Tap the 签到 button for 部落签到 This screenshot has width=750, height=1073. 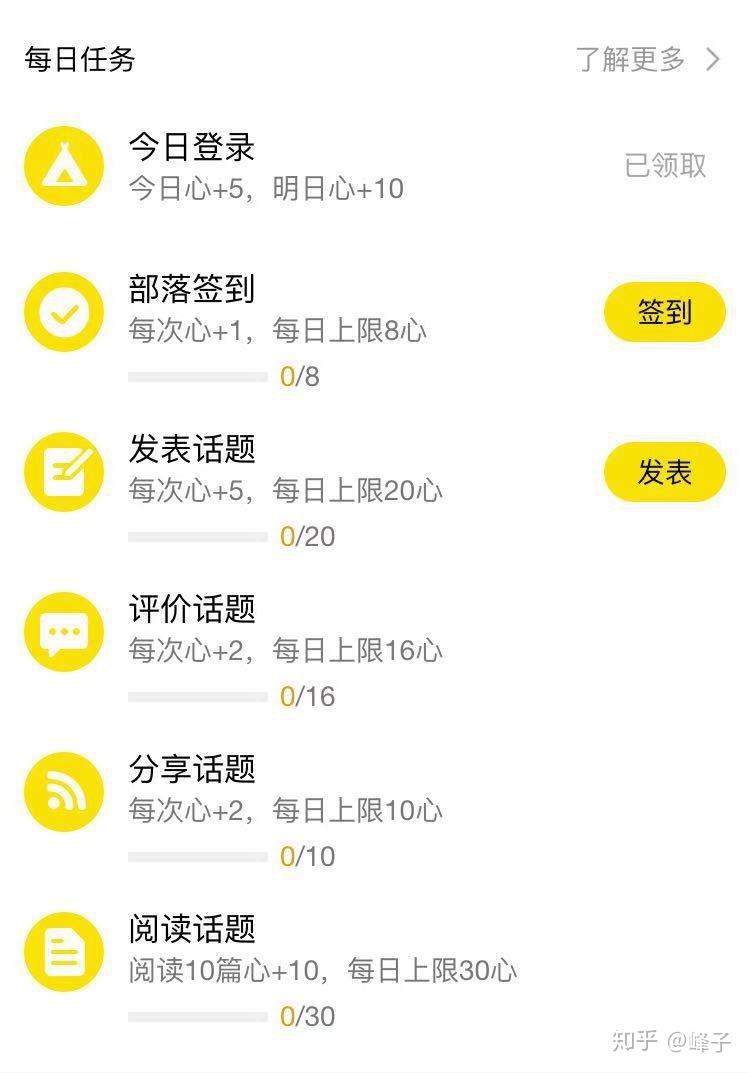[664, 312]
